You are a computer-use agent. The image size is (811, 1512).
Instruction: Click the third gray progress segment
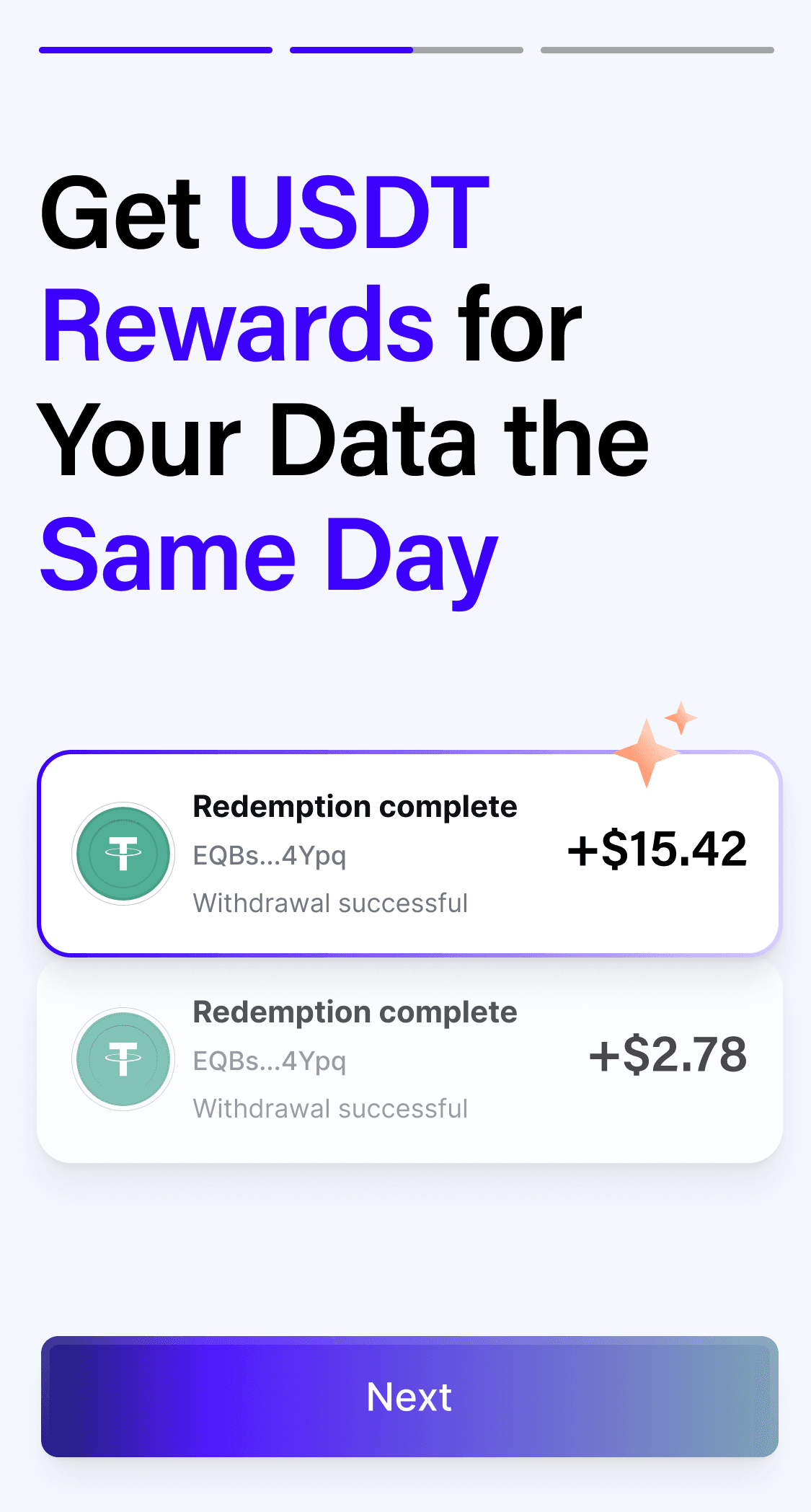click(x=655, y=50)
